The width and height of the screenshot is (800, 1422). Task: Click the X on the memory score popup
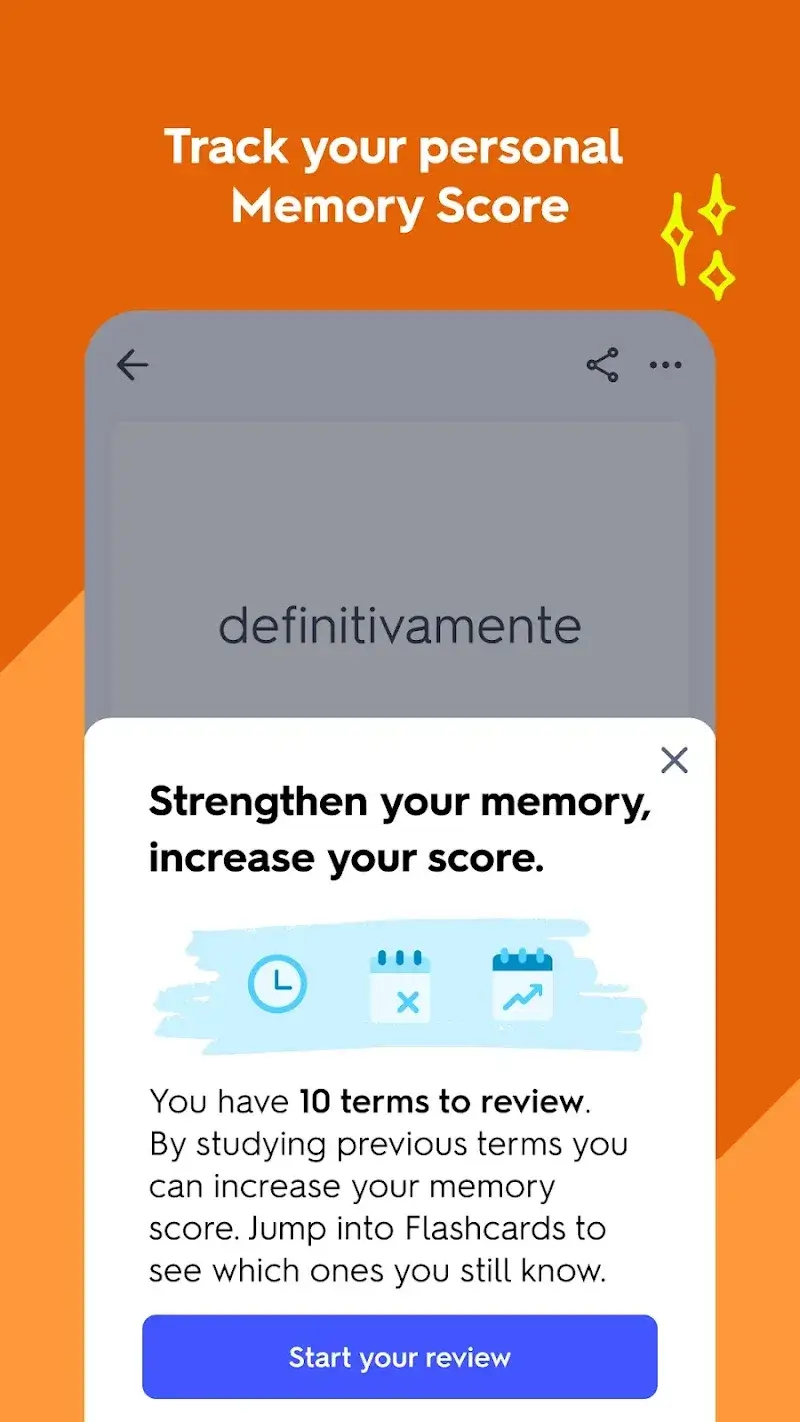point(674,761)
